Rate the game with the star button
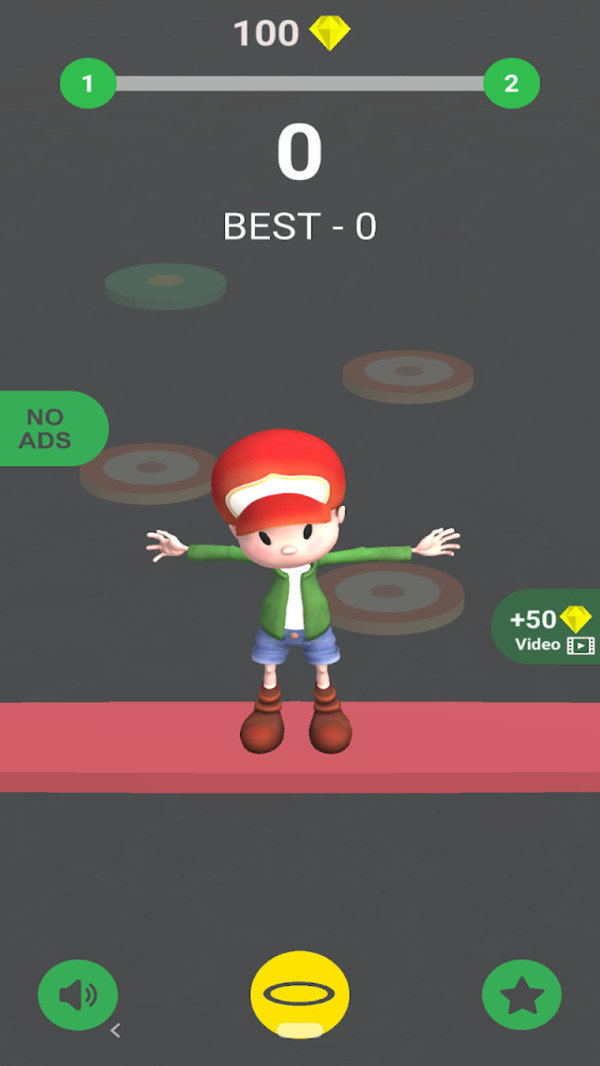Image resolution: width=600 pixels, height=1066 pixels. (x=521, y=994)
